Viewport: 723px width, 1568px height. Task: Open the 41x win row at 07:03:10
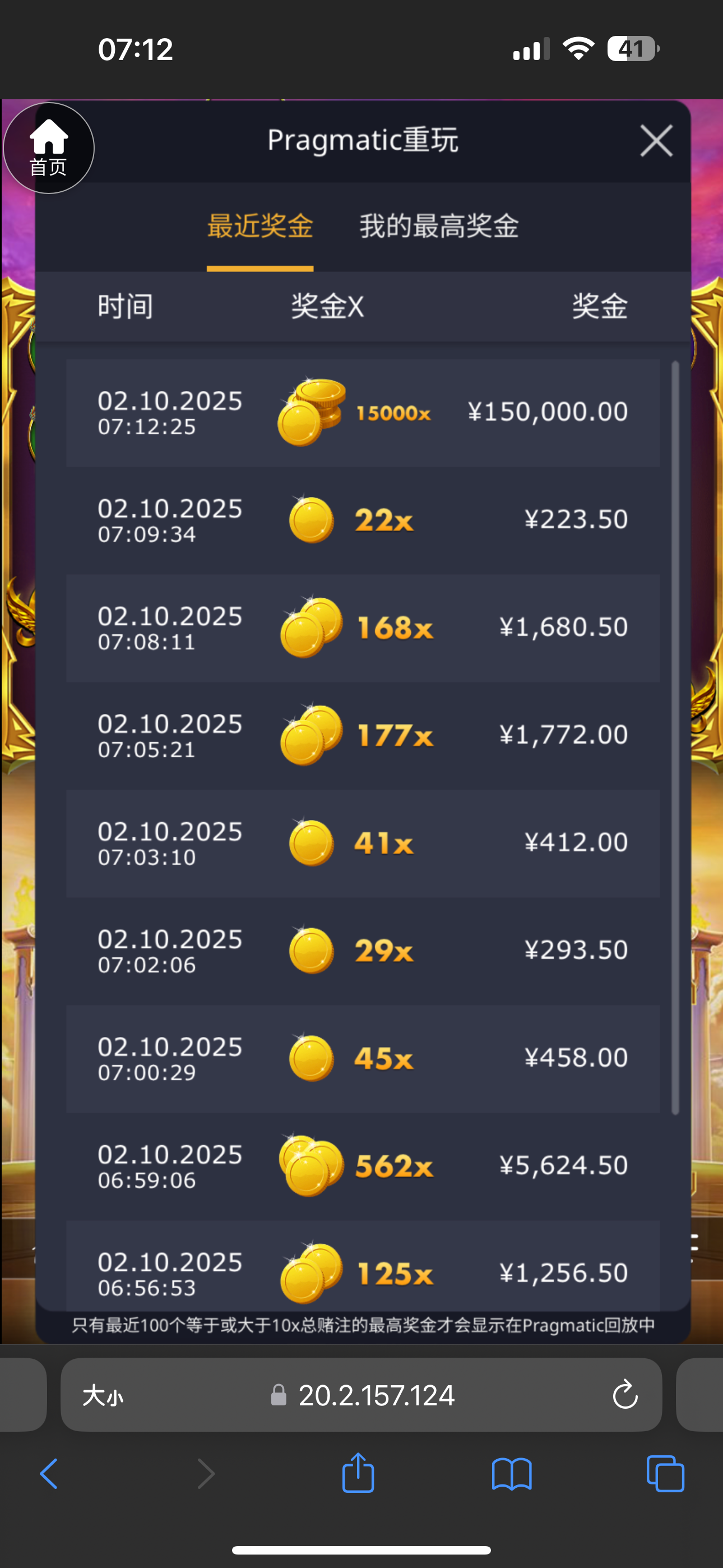coord(363,843)
